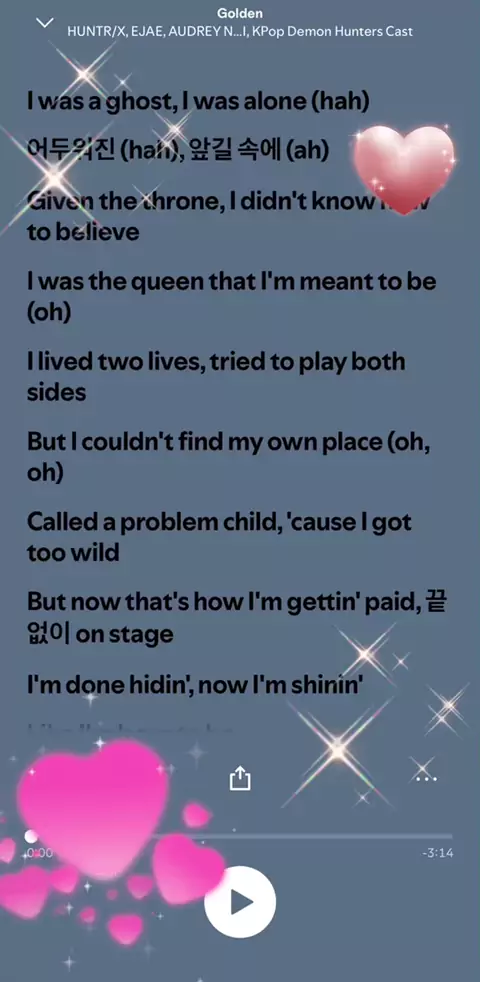Open the three-dot more options menu
Image resolution: width=480 pixels, height=982 pixels.
click(426, 778)
